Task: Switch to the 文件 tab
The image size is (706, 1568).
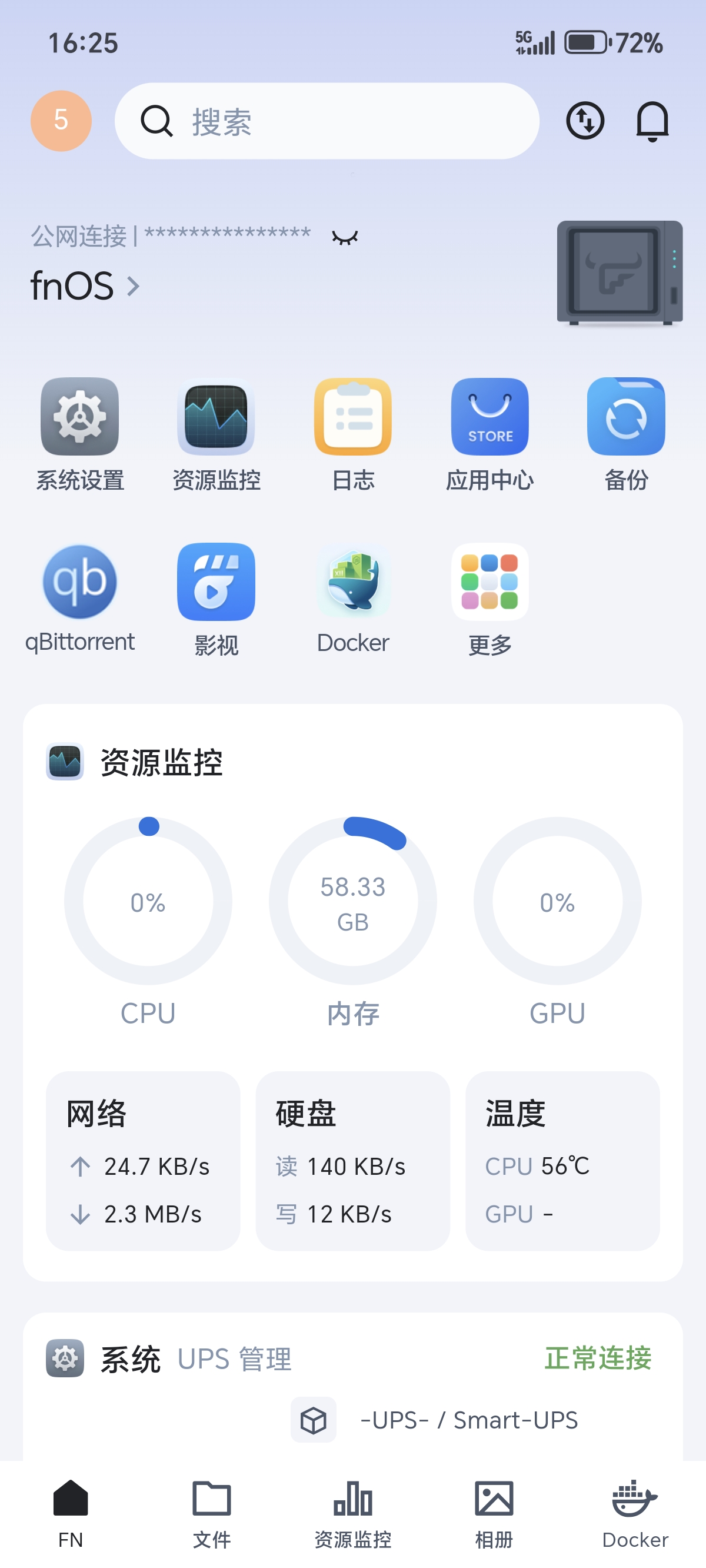Action: [x=212, y=1513]
